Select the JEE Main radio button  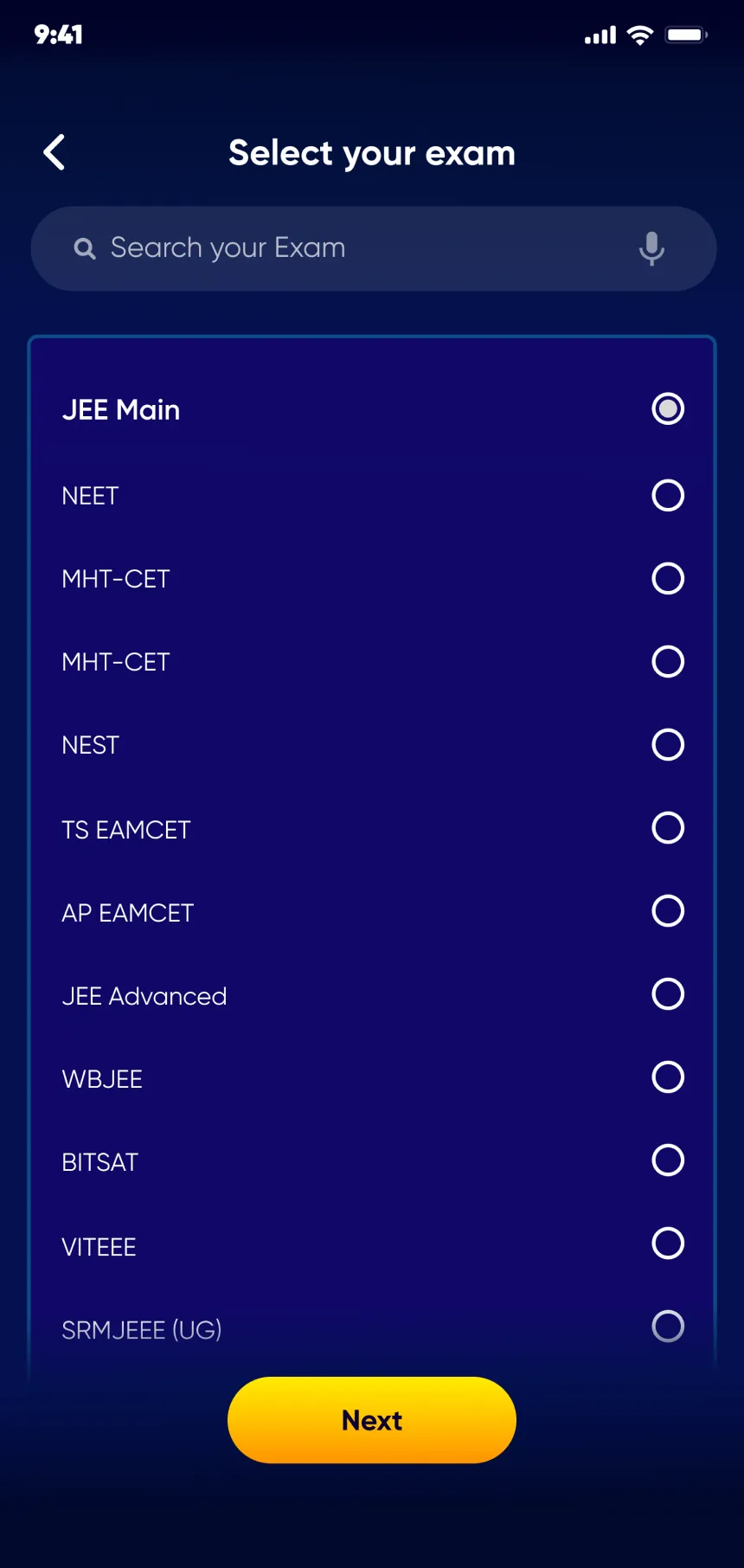click(x=668, y=408)
